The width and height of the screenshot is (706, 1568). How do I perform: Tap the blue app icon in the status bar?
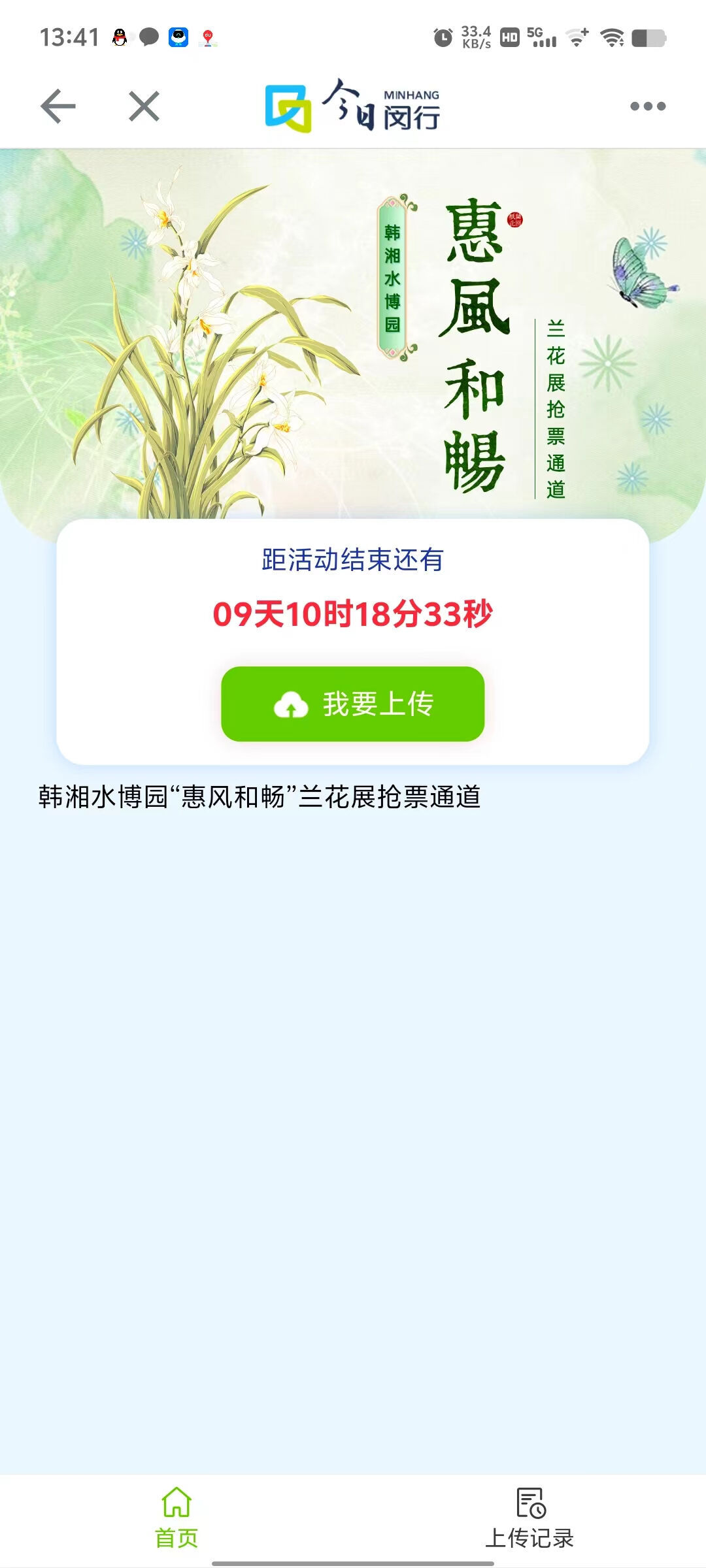tap(178, 36)
